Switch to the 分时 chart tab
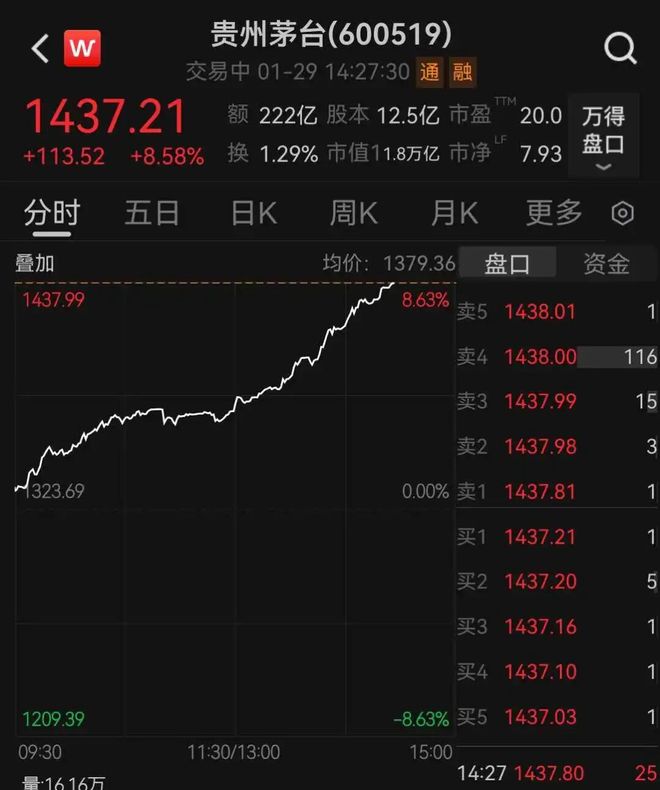 52,212
